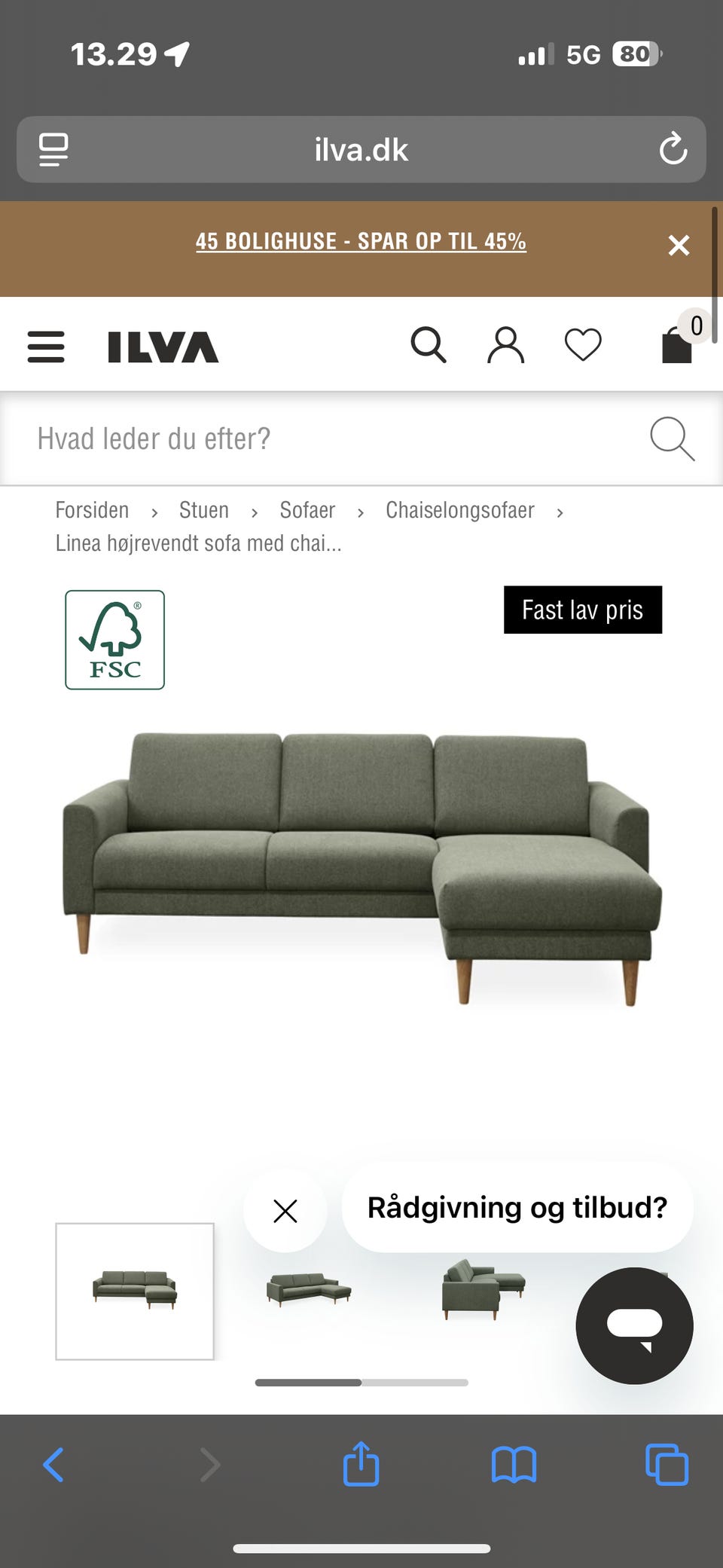Tap the Safari share icon
723x1568 pixels.
click(x=361, y=1464)
